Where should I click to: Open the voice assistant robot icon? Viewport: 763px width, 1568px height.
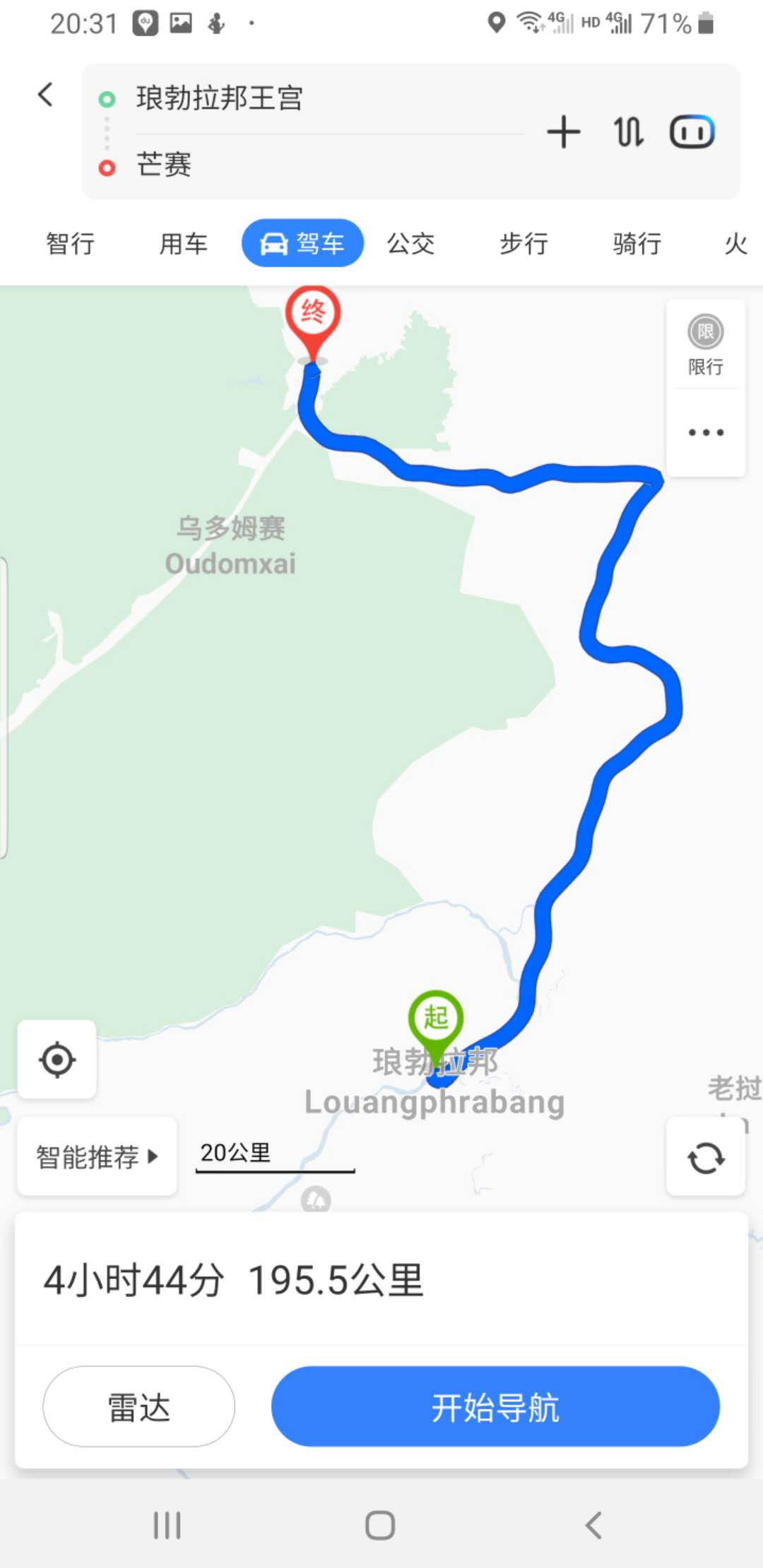(692, 132)
